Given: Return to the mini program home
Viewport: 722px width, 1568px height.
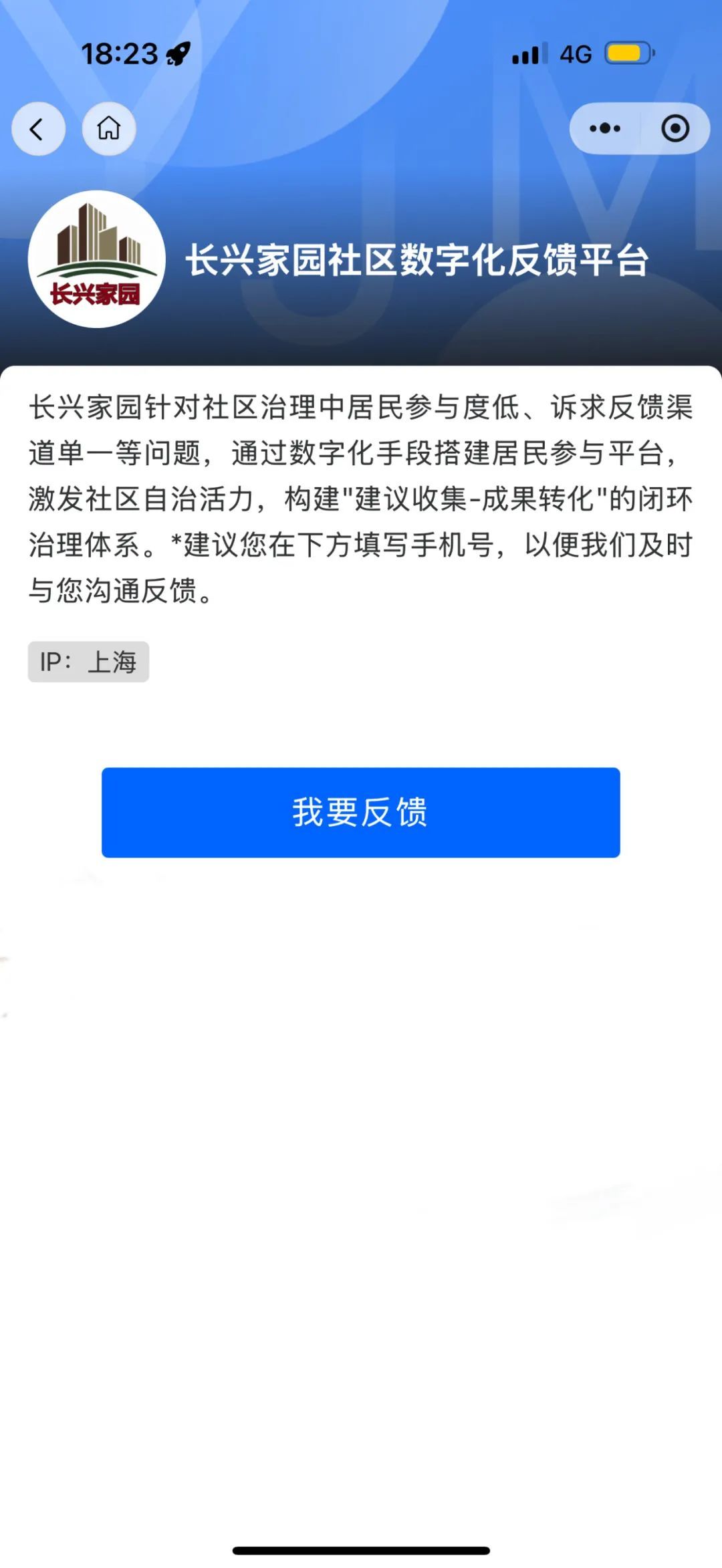Looking at the screenshot, I should pos(109,128).
